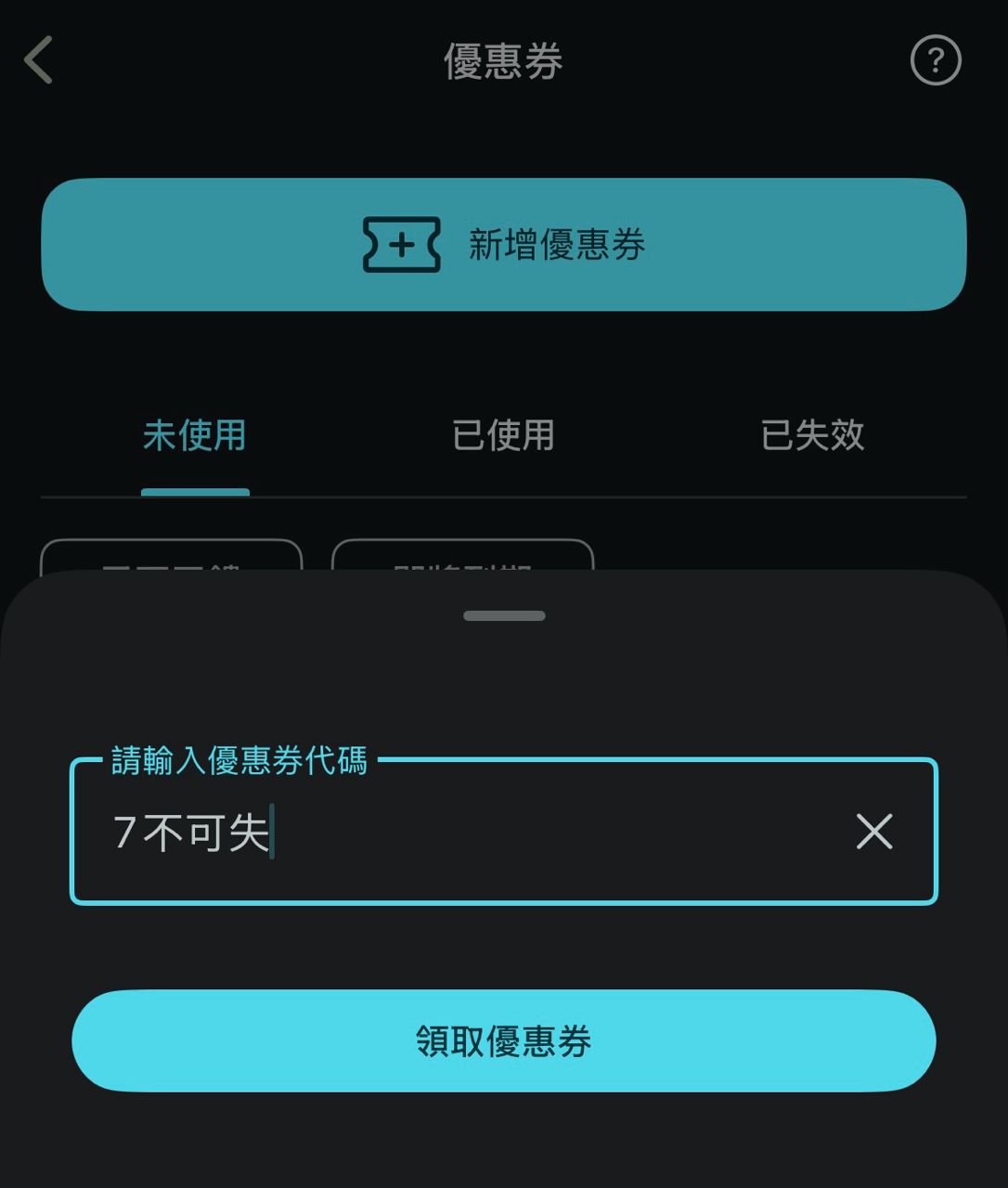Open the help question mark icon
Viewport: 1008px width, 1188px height.
[935, 60]
